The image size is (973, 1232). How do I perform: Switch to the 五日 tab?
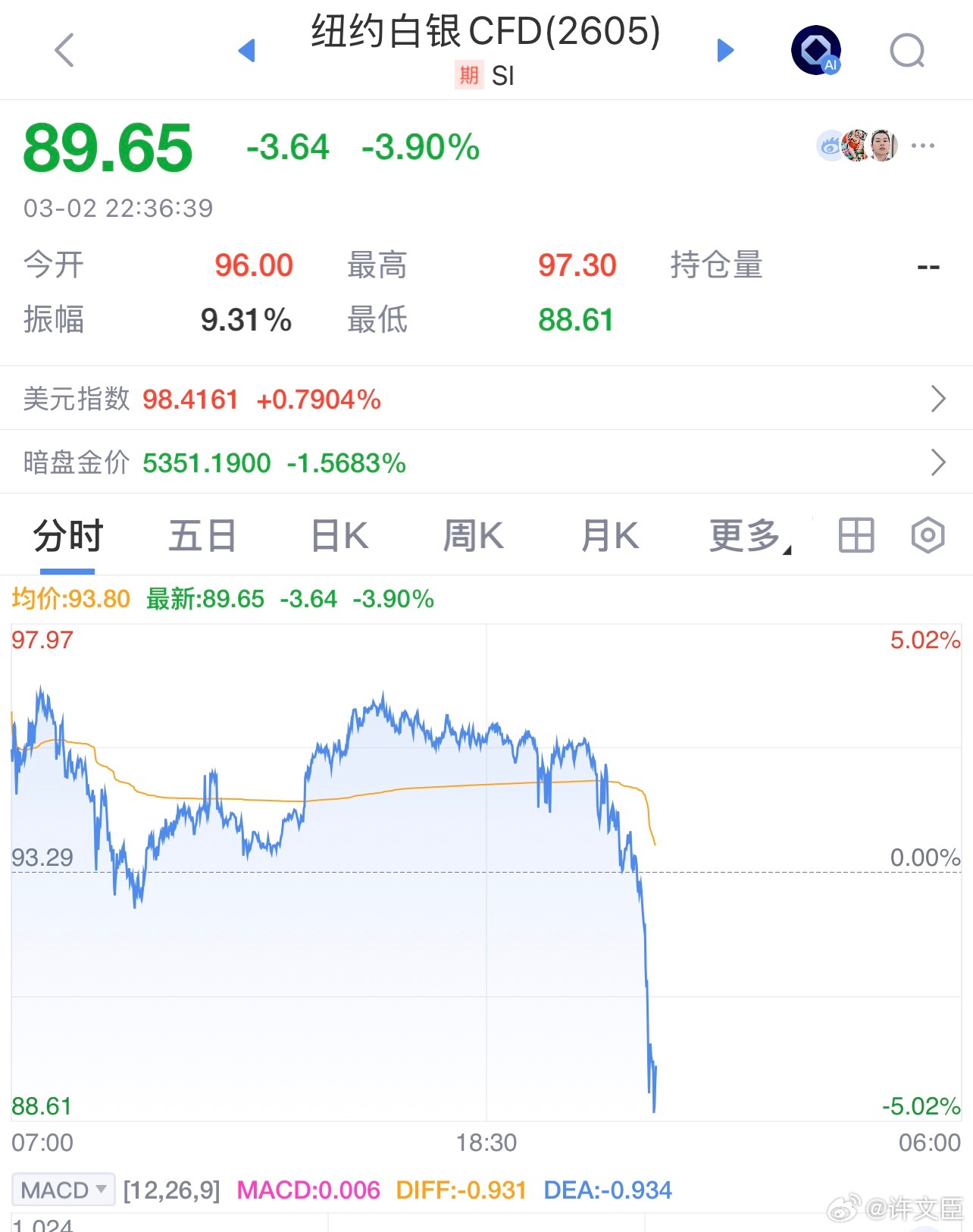click(201, 534)
